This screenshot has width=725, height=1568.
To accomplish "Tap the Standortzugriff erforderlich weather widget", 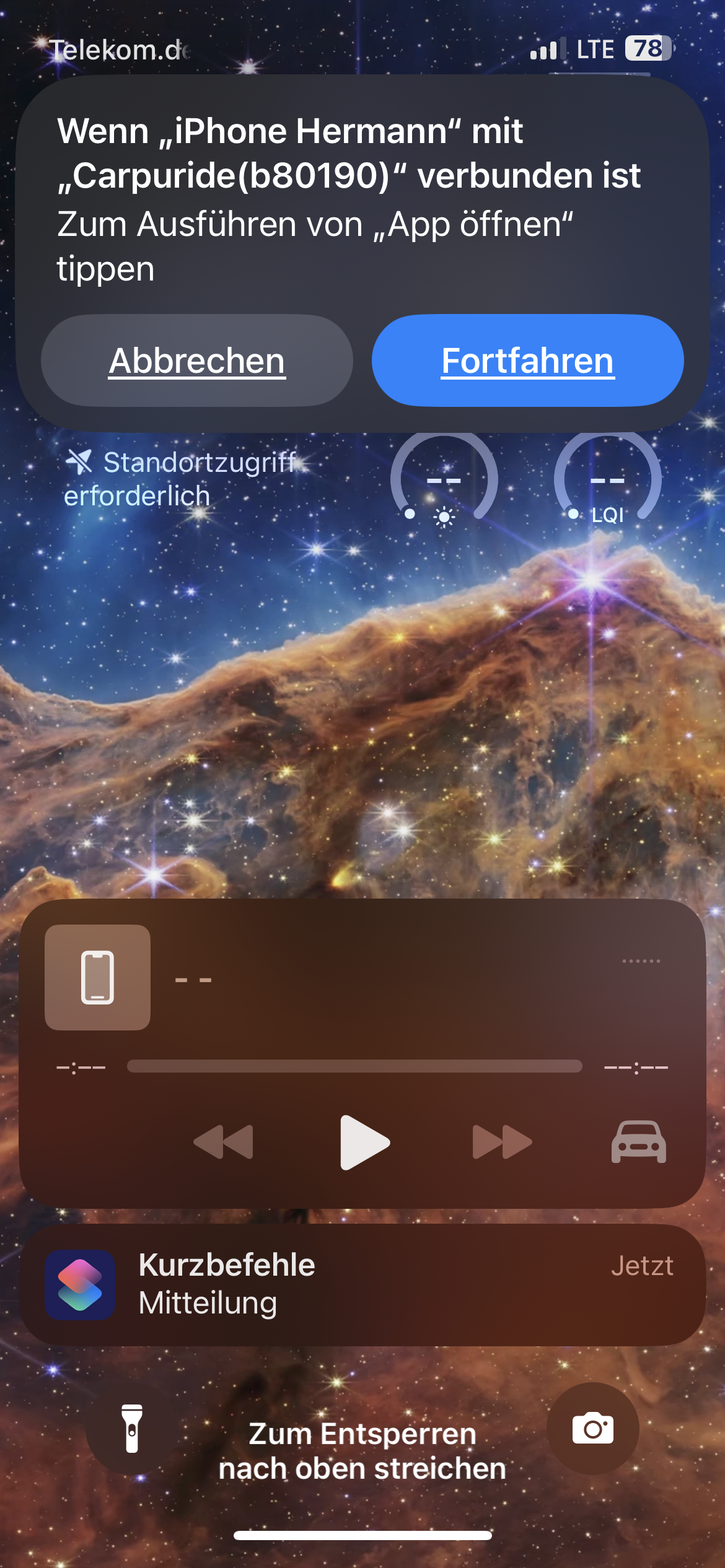I will (180, 479).
